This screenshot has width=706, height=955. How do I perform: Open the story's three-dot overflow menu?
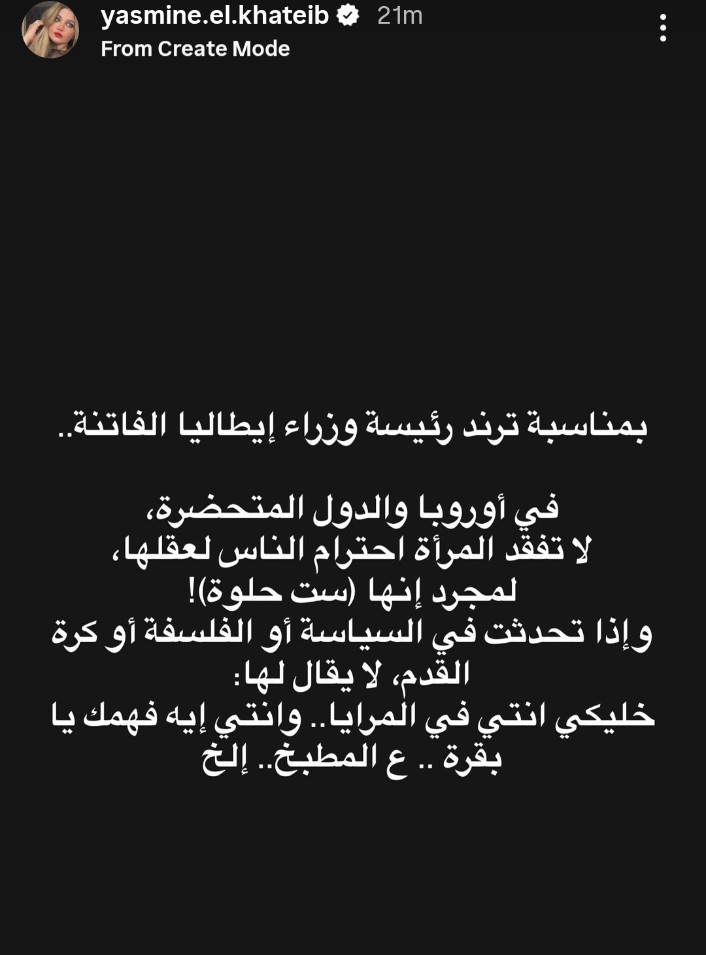pyautogui.click(x=662, y=28)
